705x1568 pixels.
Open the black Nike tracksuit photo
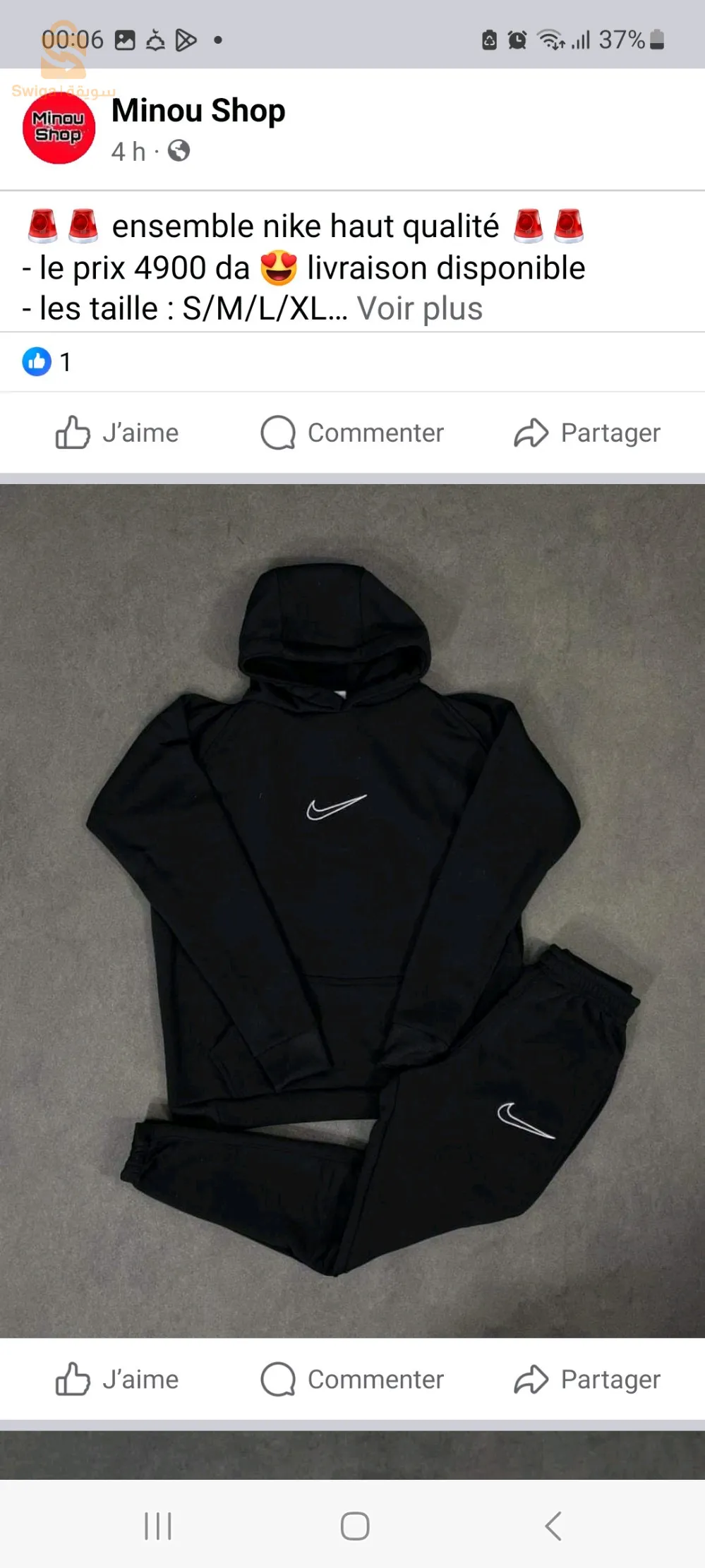point(352,910)
